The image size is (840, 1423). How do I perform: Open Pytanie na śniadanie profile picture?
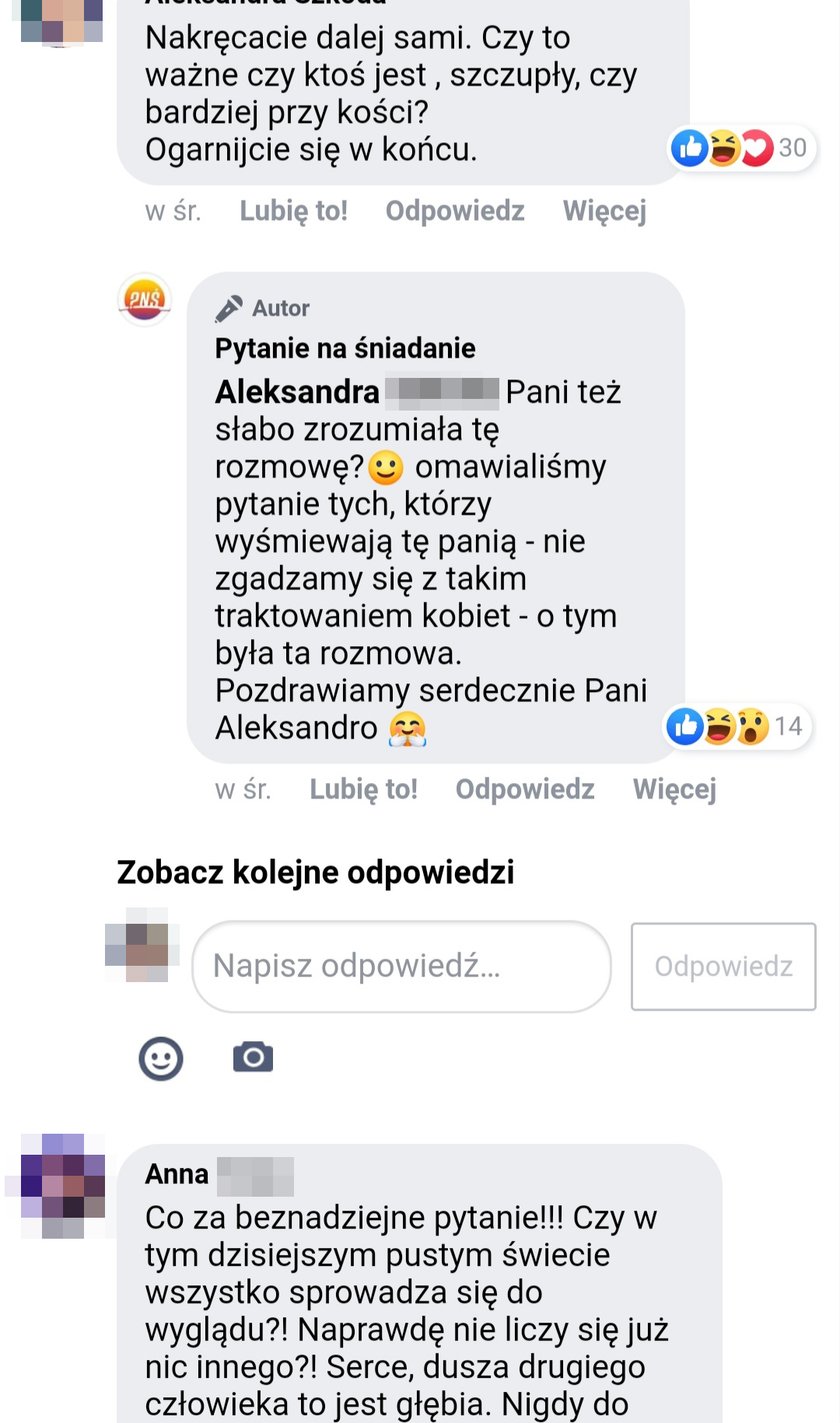(x=145, y=299)
